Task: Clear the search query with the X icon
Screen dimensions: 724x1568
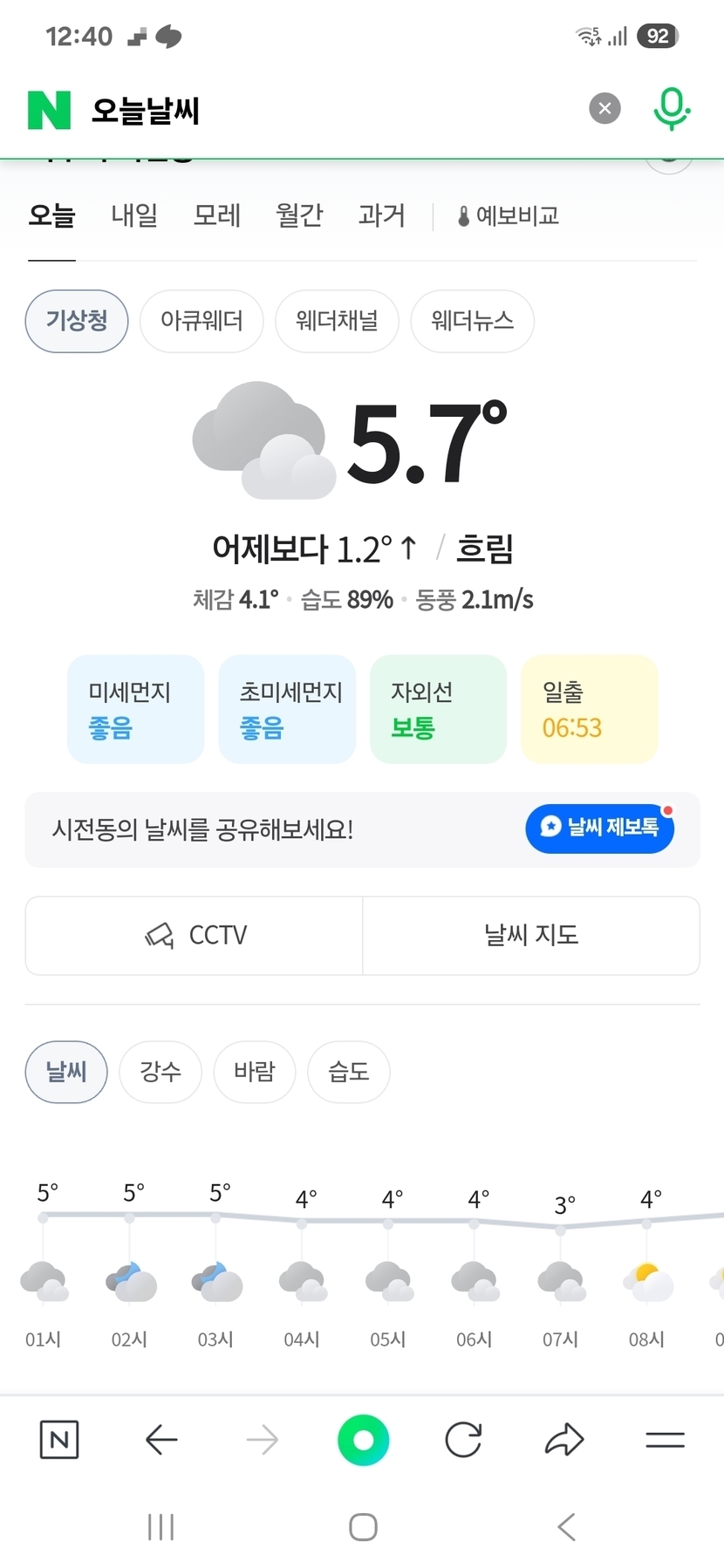Action: [x=604, y=109]
